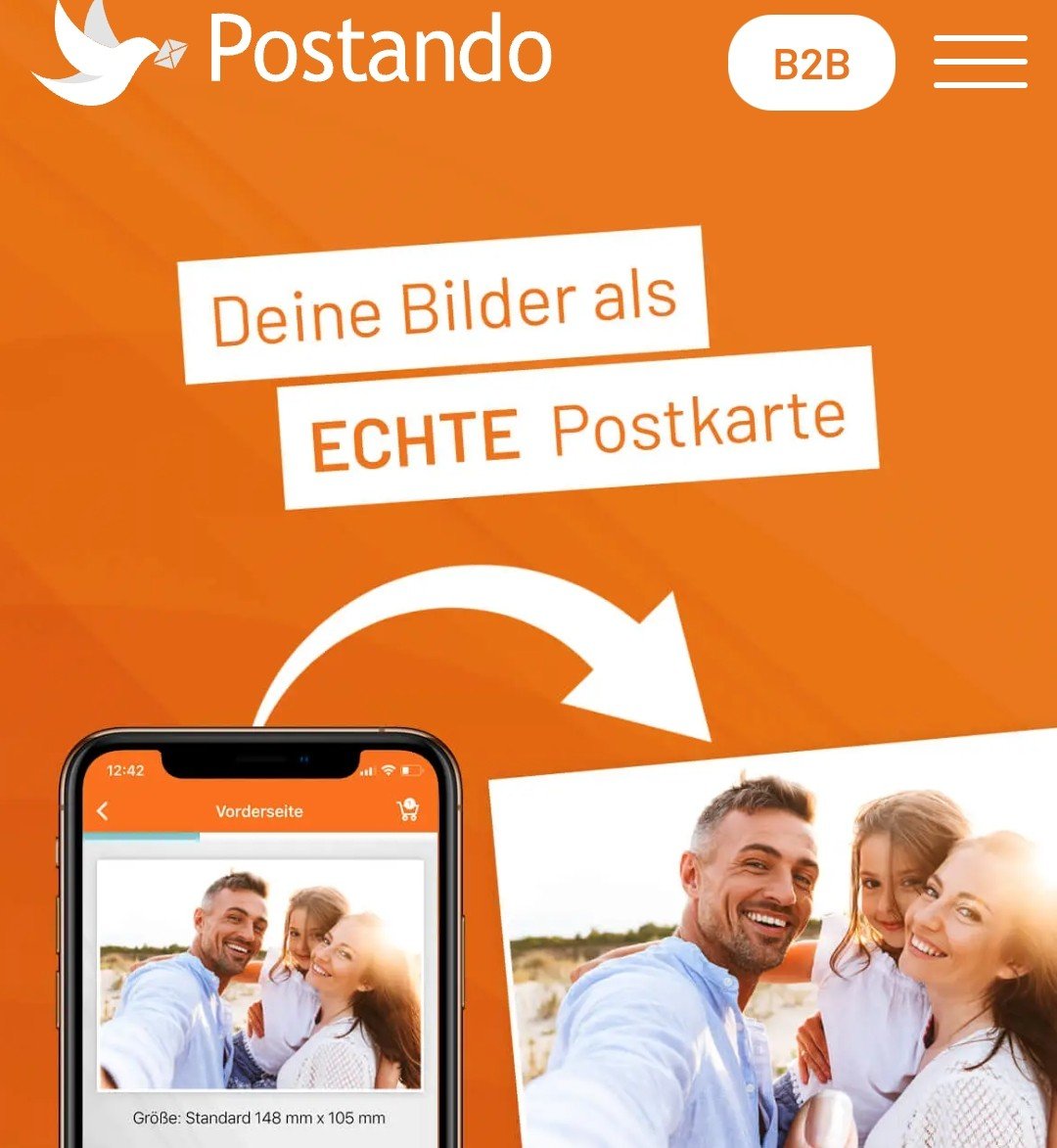
Task: Open the B2B page
Action: pos(811,64)
